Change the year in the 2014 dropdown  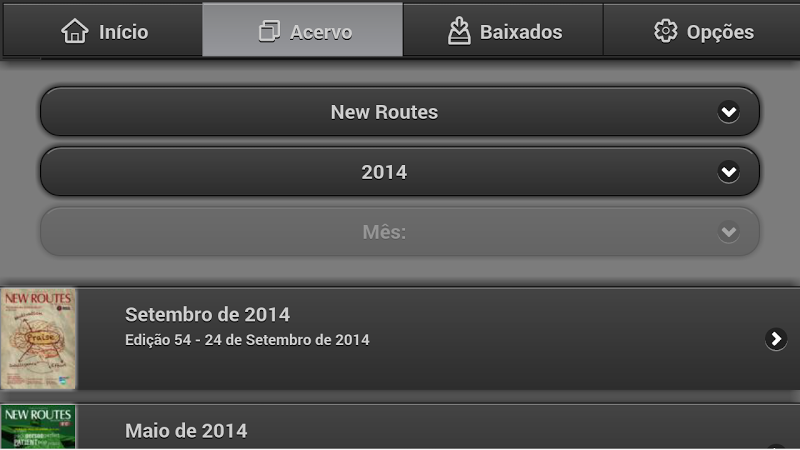coord(399,172)
